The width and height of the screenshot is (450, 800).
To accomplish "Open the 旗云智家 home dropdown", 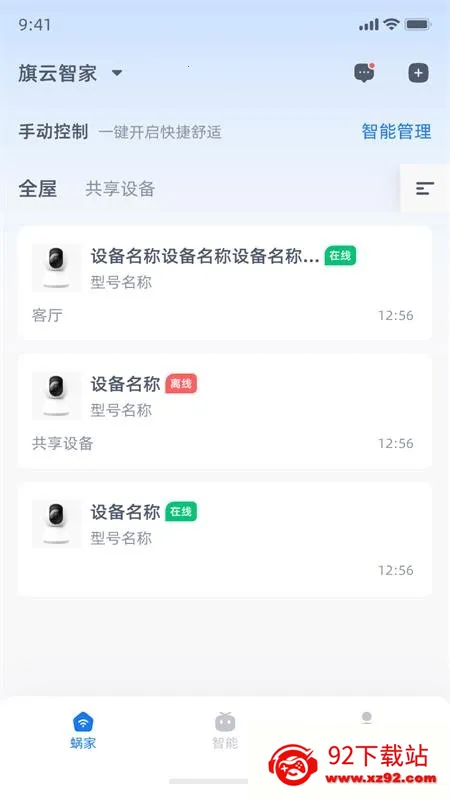I will tap(70, 73).
